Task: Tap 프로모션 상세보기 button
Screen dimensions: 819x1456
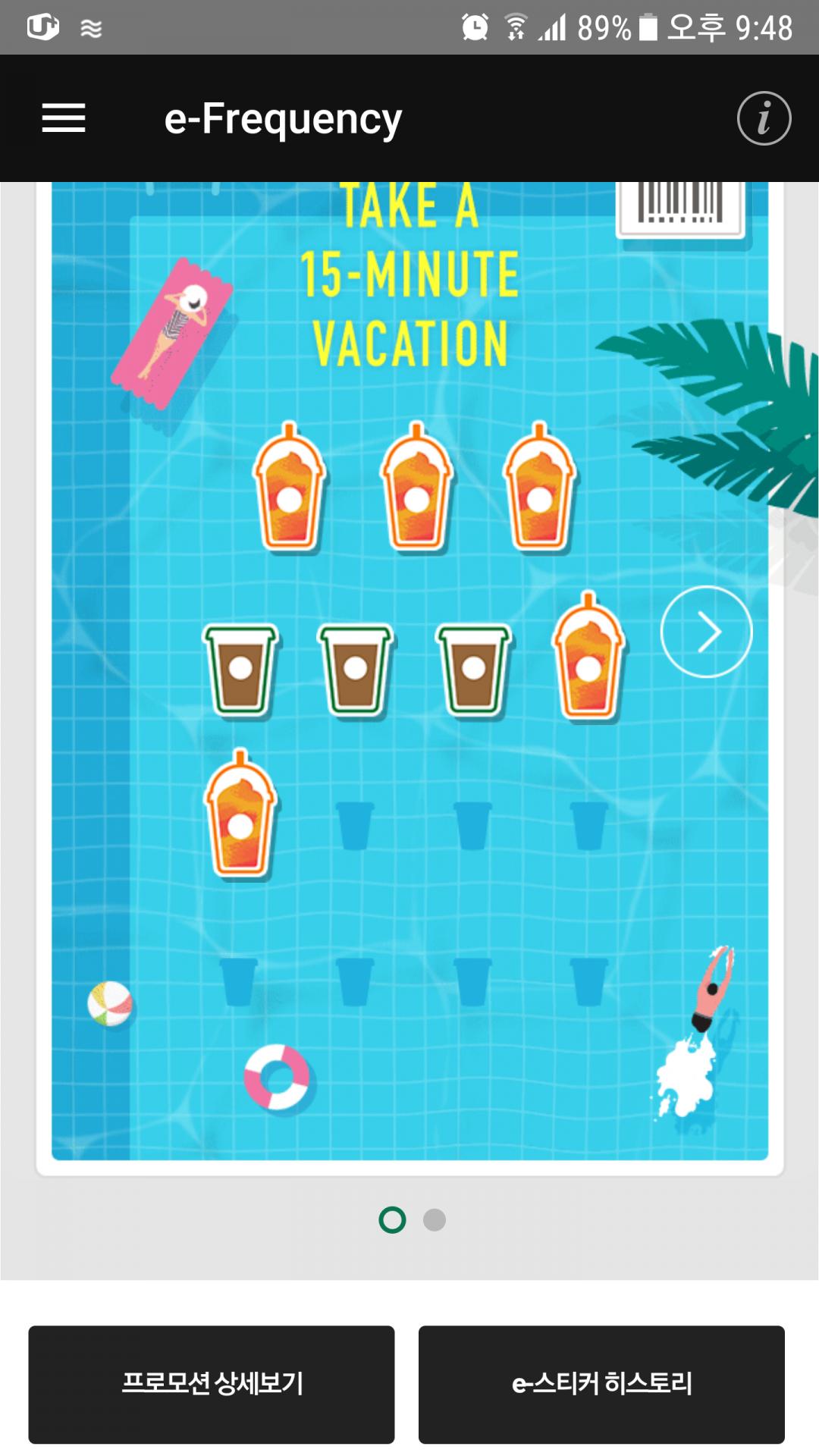Action: (212, 1384)
